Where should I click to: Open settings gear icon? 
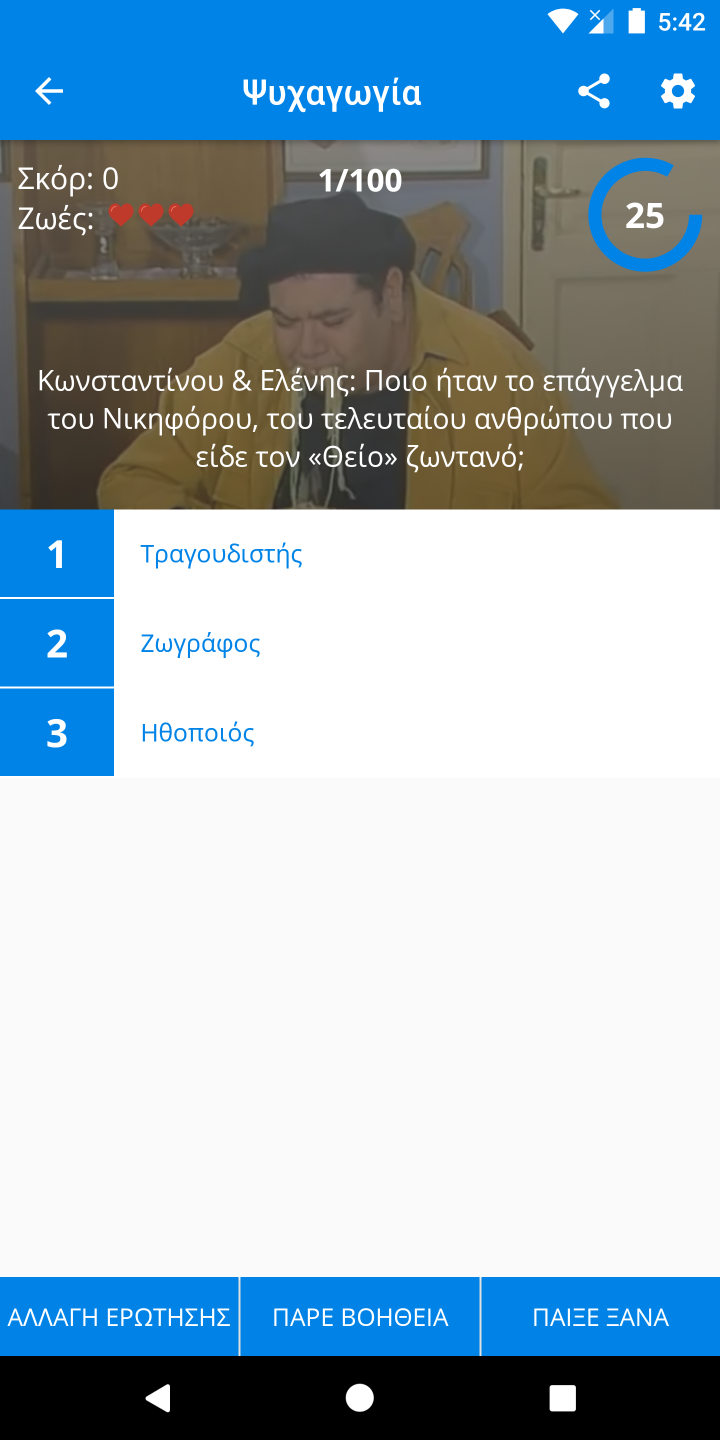(678, 92)
